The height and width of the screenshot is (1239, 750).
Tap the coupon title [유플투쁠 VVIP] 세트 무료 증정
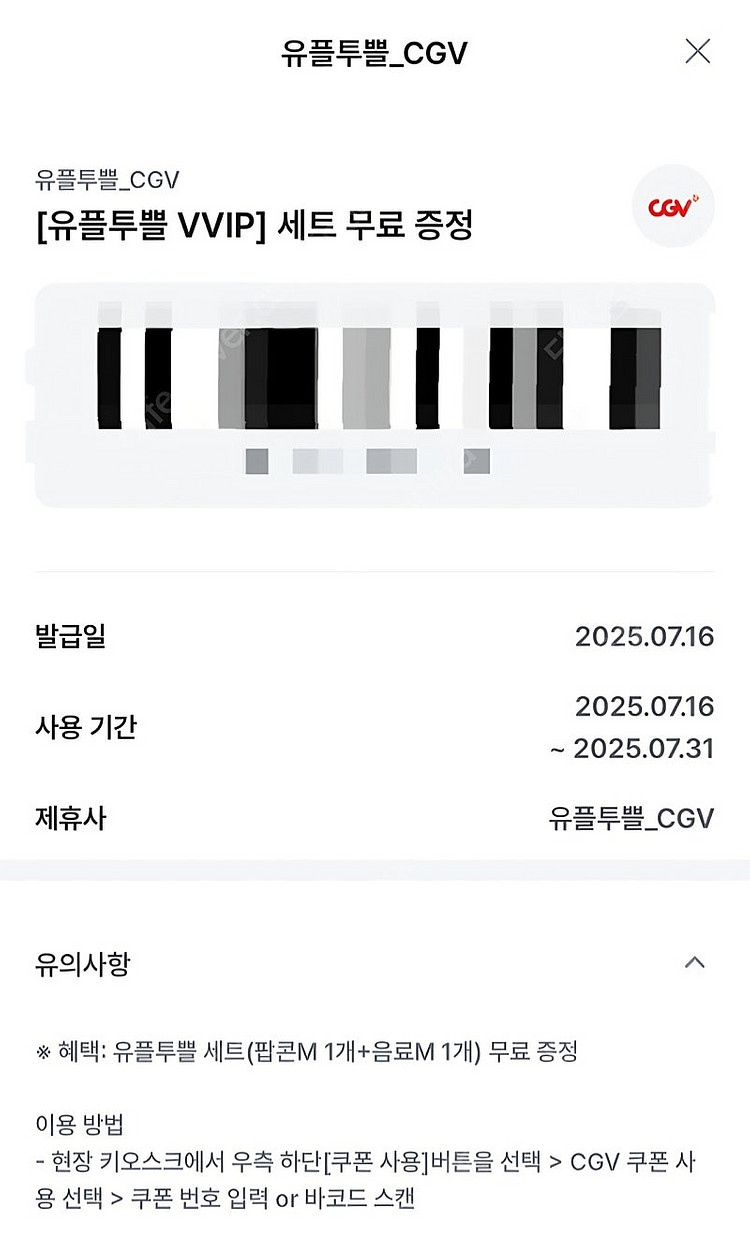pos(250,223)
